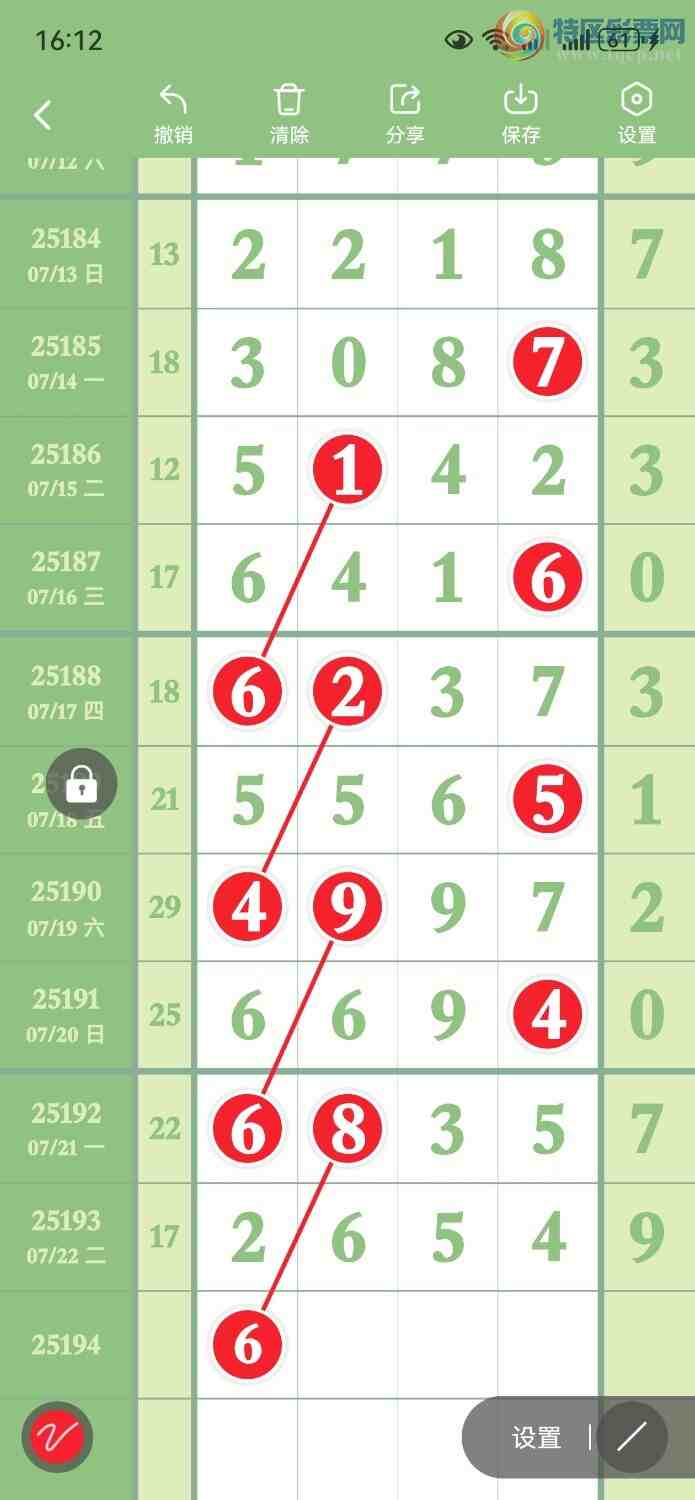Mark number 2 in row 25193 first column
The image size is (695, 1500).
[x=248, y=1238]
